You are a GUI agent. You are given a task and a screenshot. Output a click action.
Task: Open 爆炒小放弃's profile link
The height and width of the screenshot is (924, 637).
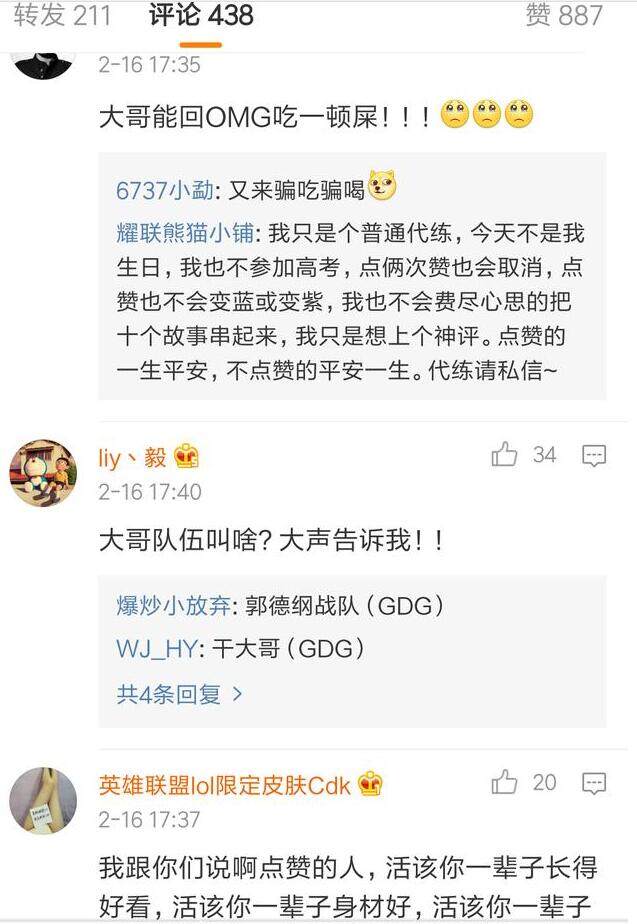pyautogui.click(x=173, y=605)
